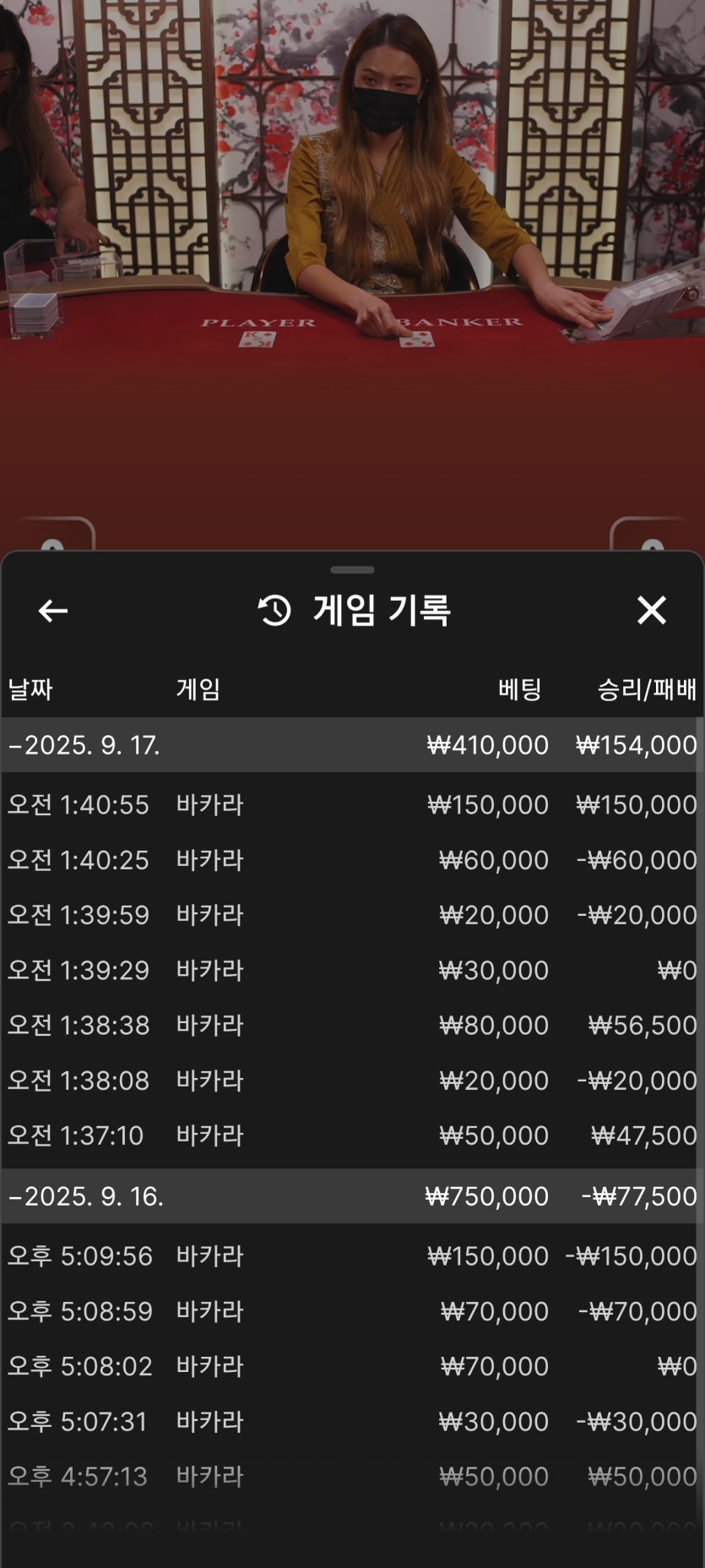The height and width of the screenshot is (1568, 705).
Task: Go back from game history panel
Action: coord(53,611)
